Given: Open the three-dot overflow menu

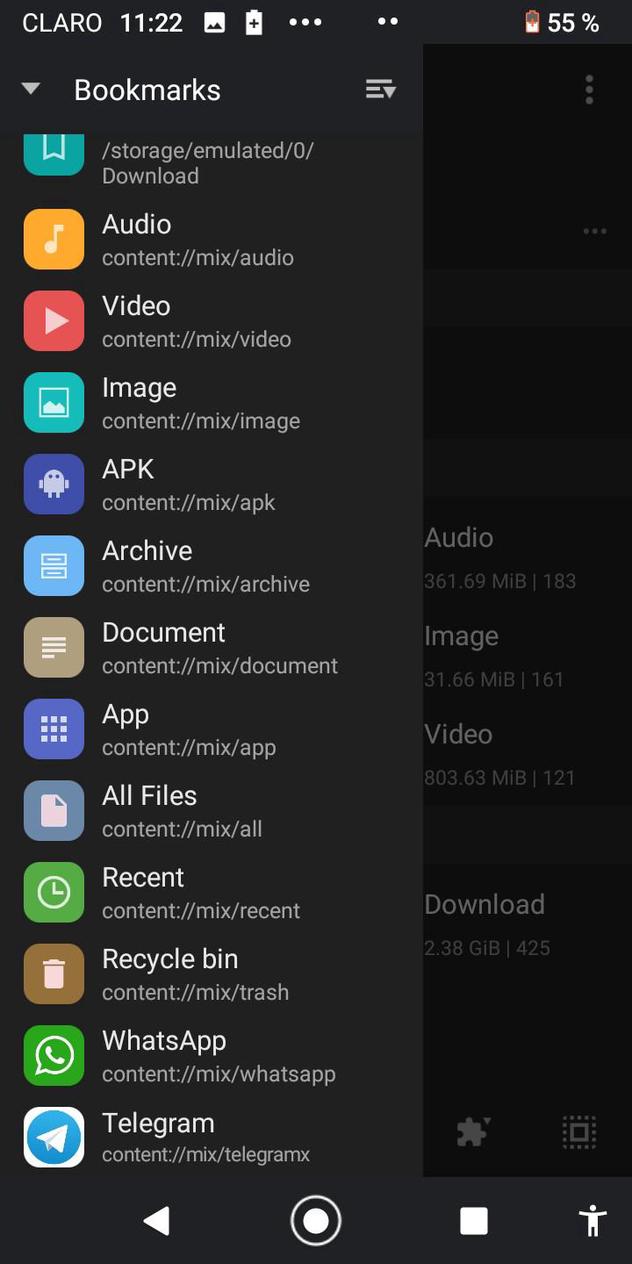Looking at the screenshot, I should (x=589, y=90).
